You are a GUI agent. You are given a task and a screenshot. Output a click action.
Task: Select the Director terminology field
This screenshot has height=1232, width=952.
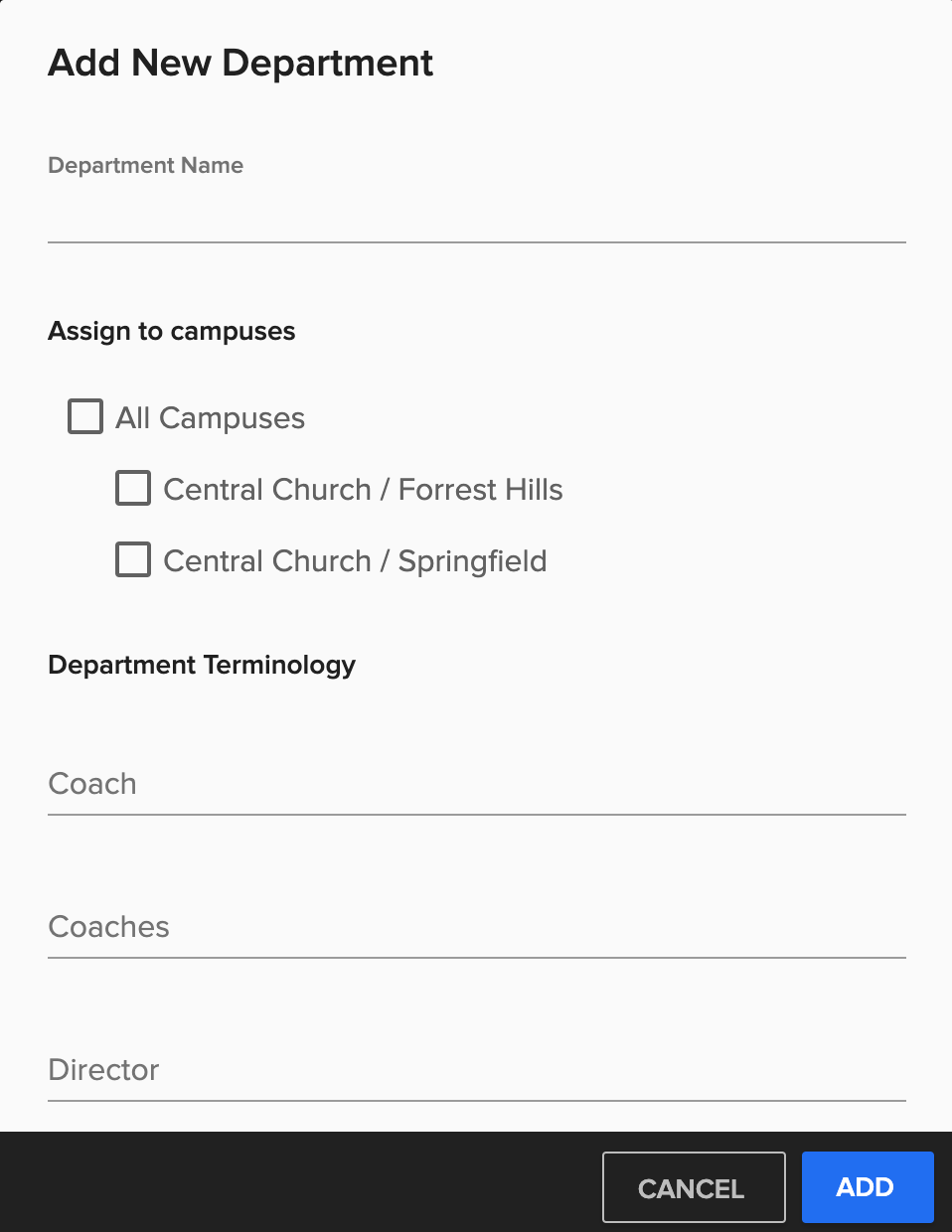coord(476,1071)
